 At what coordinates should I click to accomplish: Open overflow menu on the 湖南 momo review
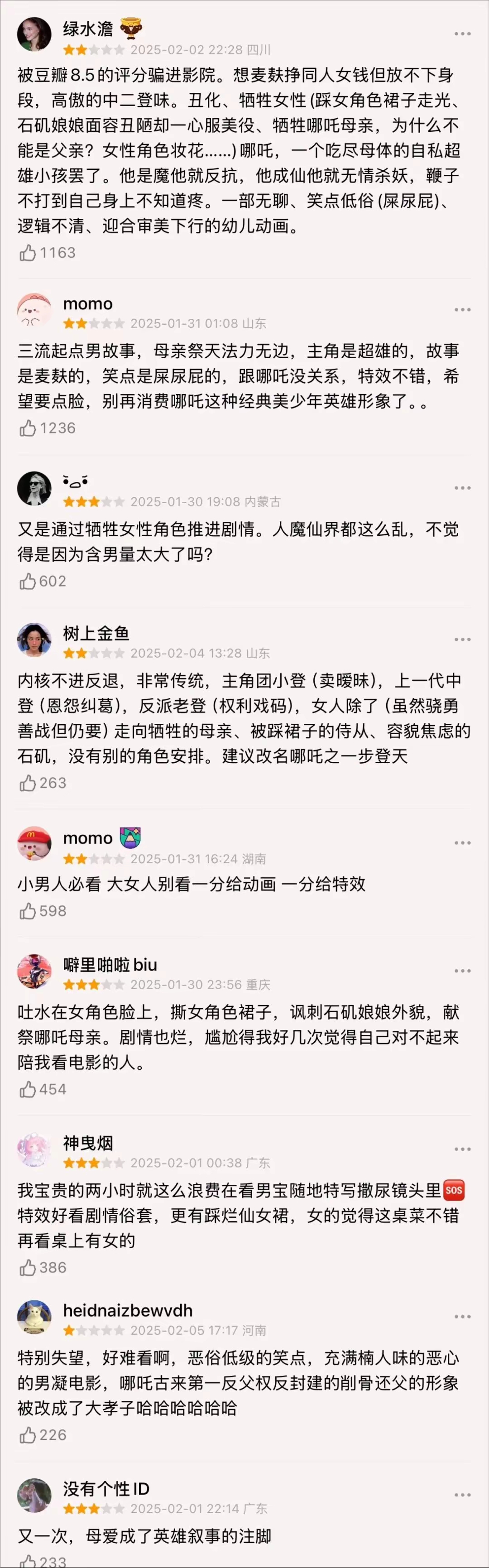point(462,843)
